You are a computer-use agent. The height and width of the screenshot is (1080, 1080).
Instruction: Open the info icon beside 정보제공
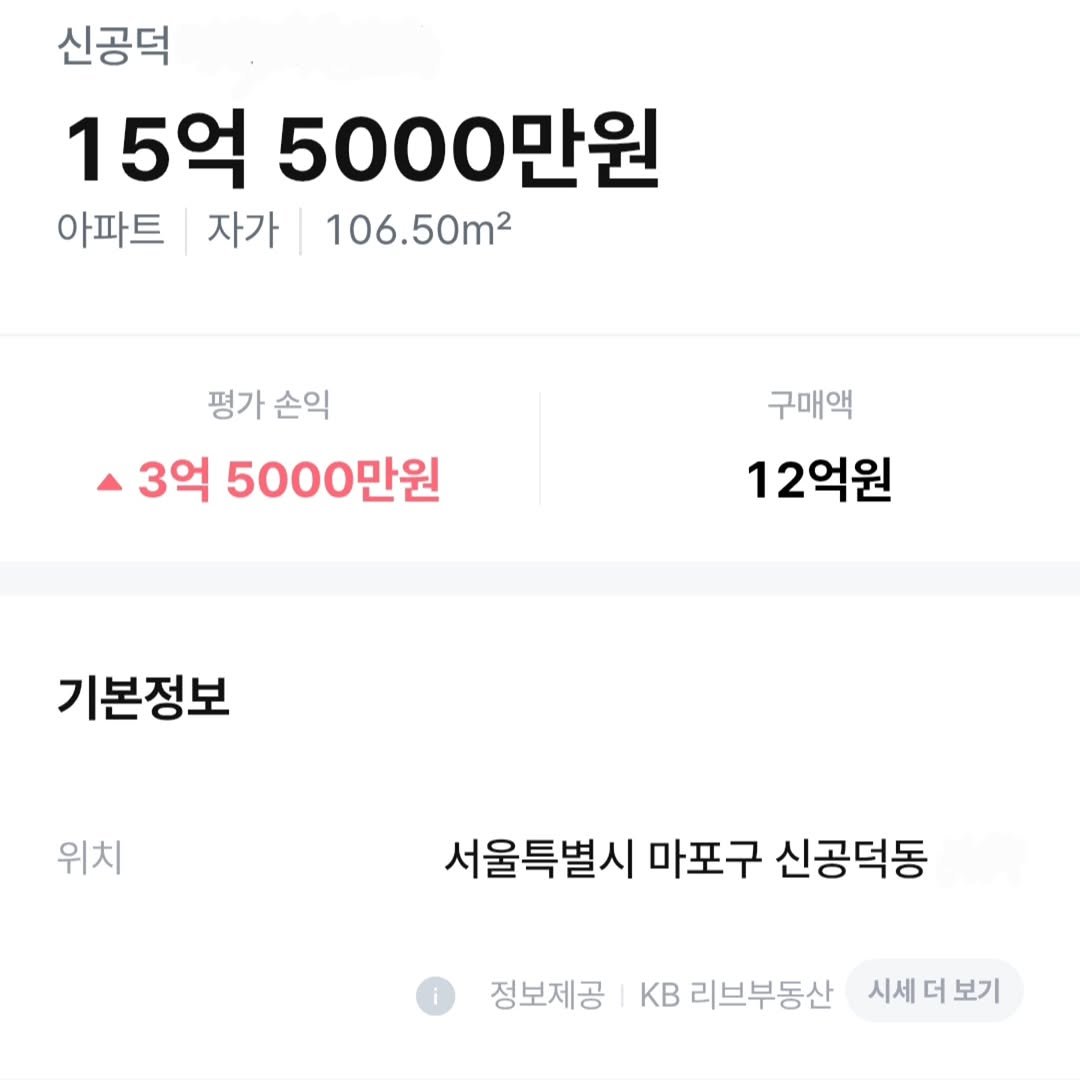pyautogui.click(x=436, y=996)
